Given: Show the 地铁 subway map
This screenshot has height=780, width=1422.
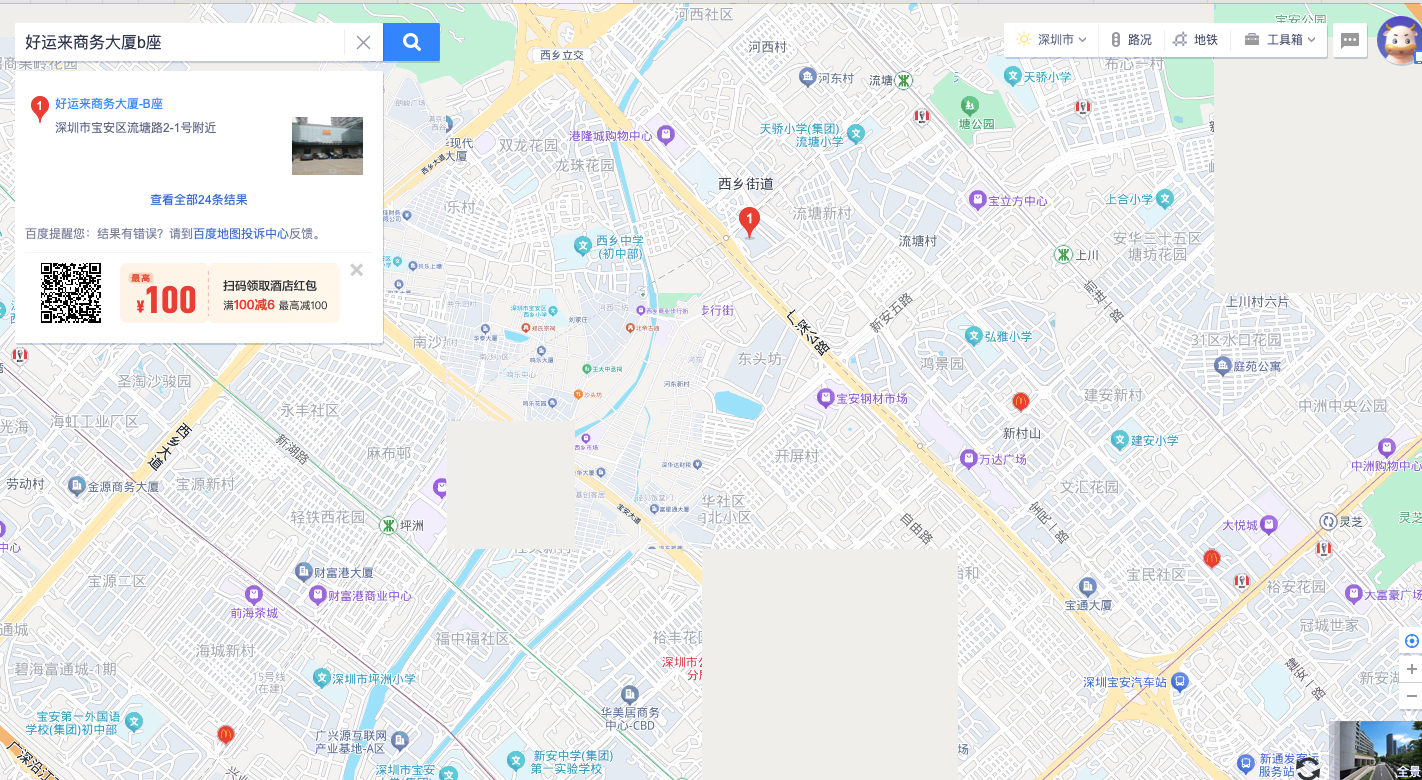Looking at the screenshot, I should [1196, 40].
